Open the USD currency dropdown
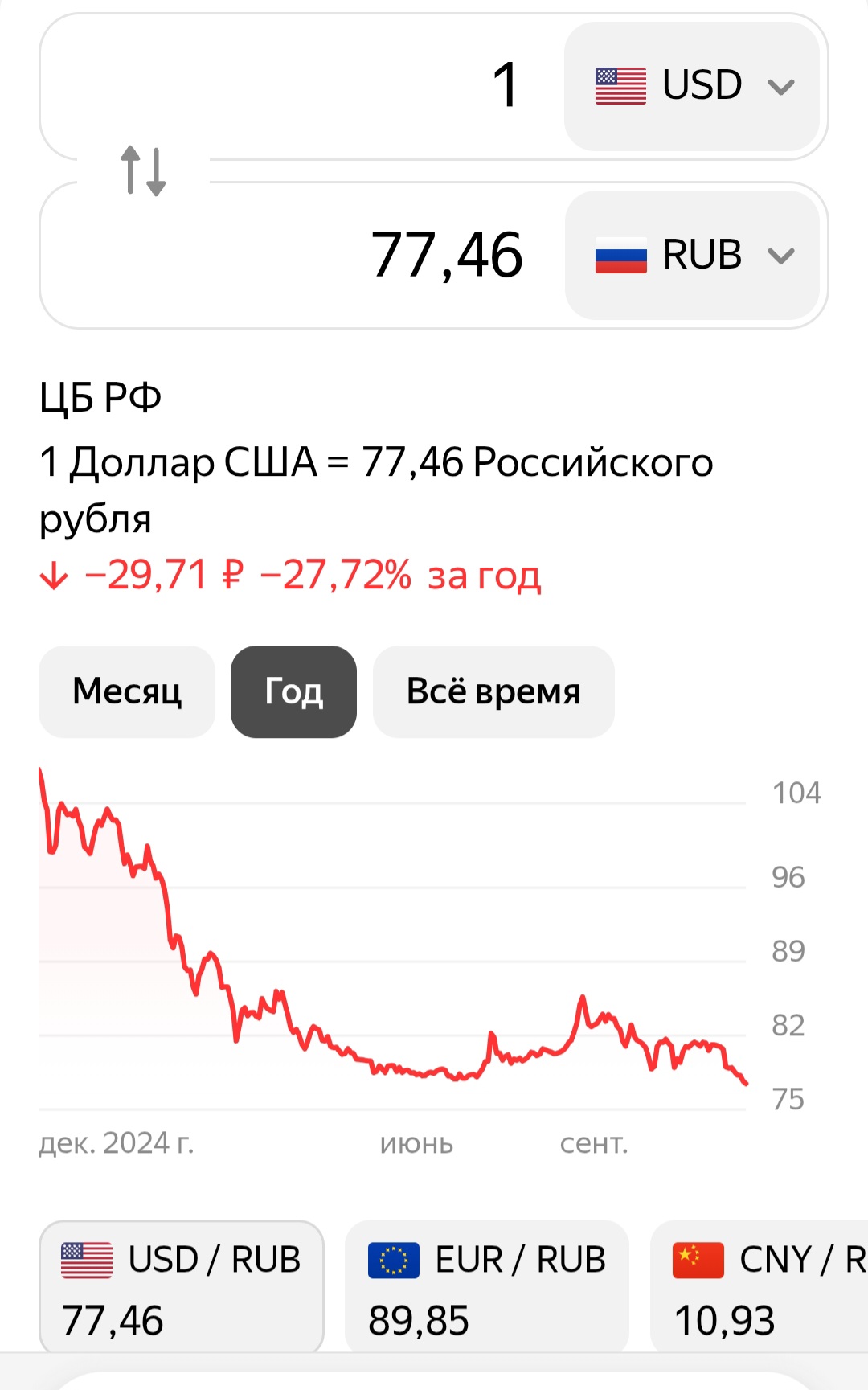 (x=693, y=86)
